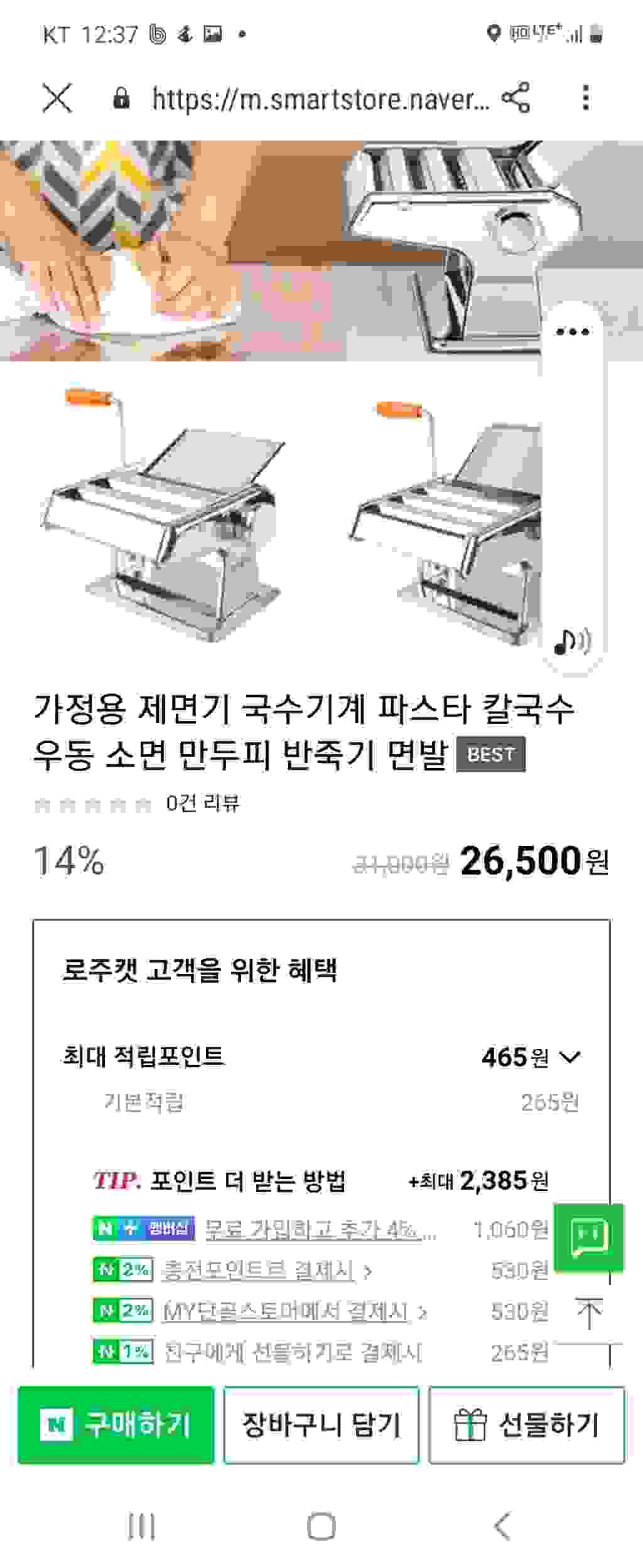Viewport: 643px width, 1568px height.
Task: Open the green chat inquiry button
Action: pos(588,1237)
